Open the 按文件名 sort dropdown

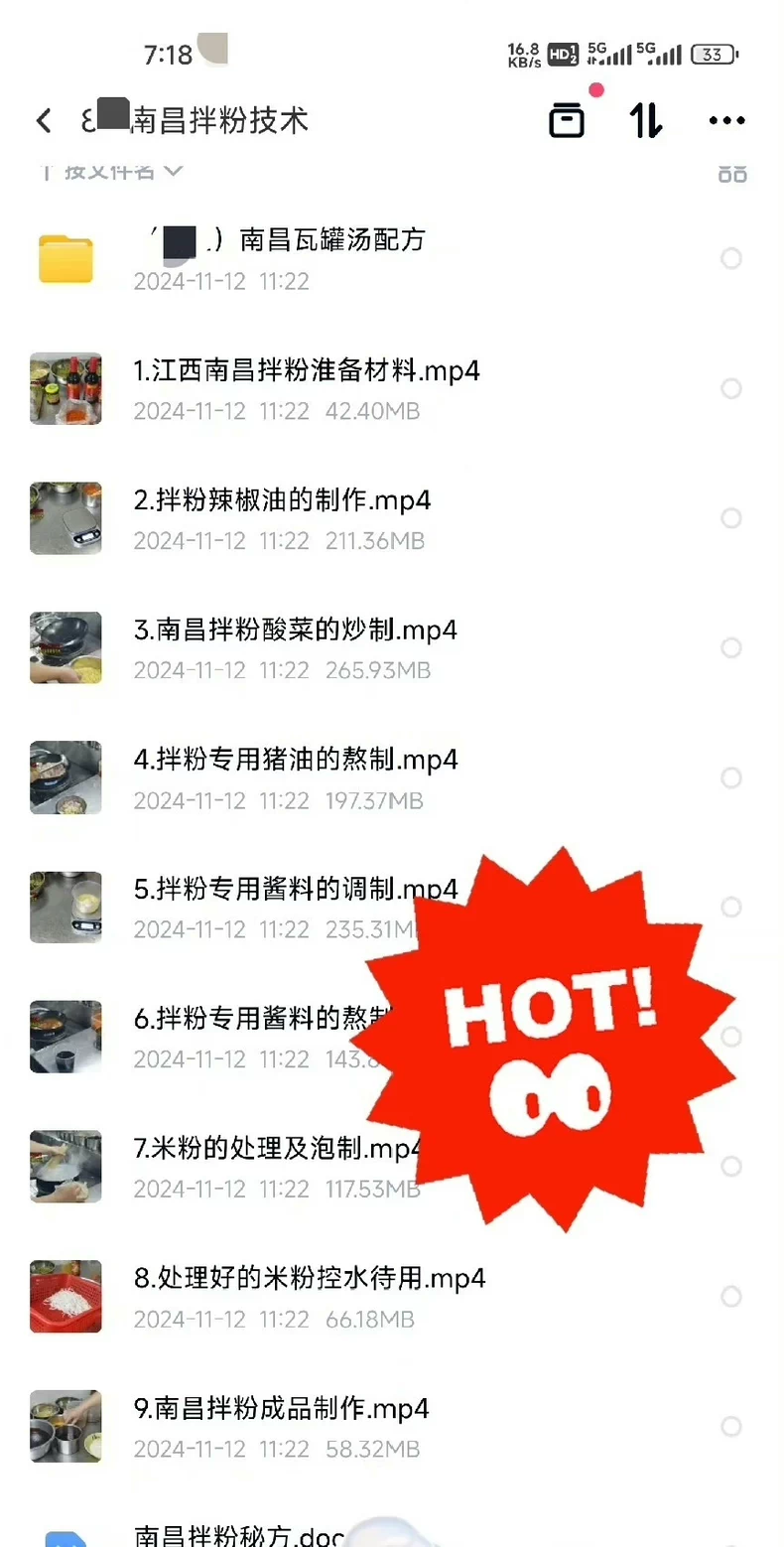tap(109, 171)
